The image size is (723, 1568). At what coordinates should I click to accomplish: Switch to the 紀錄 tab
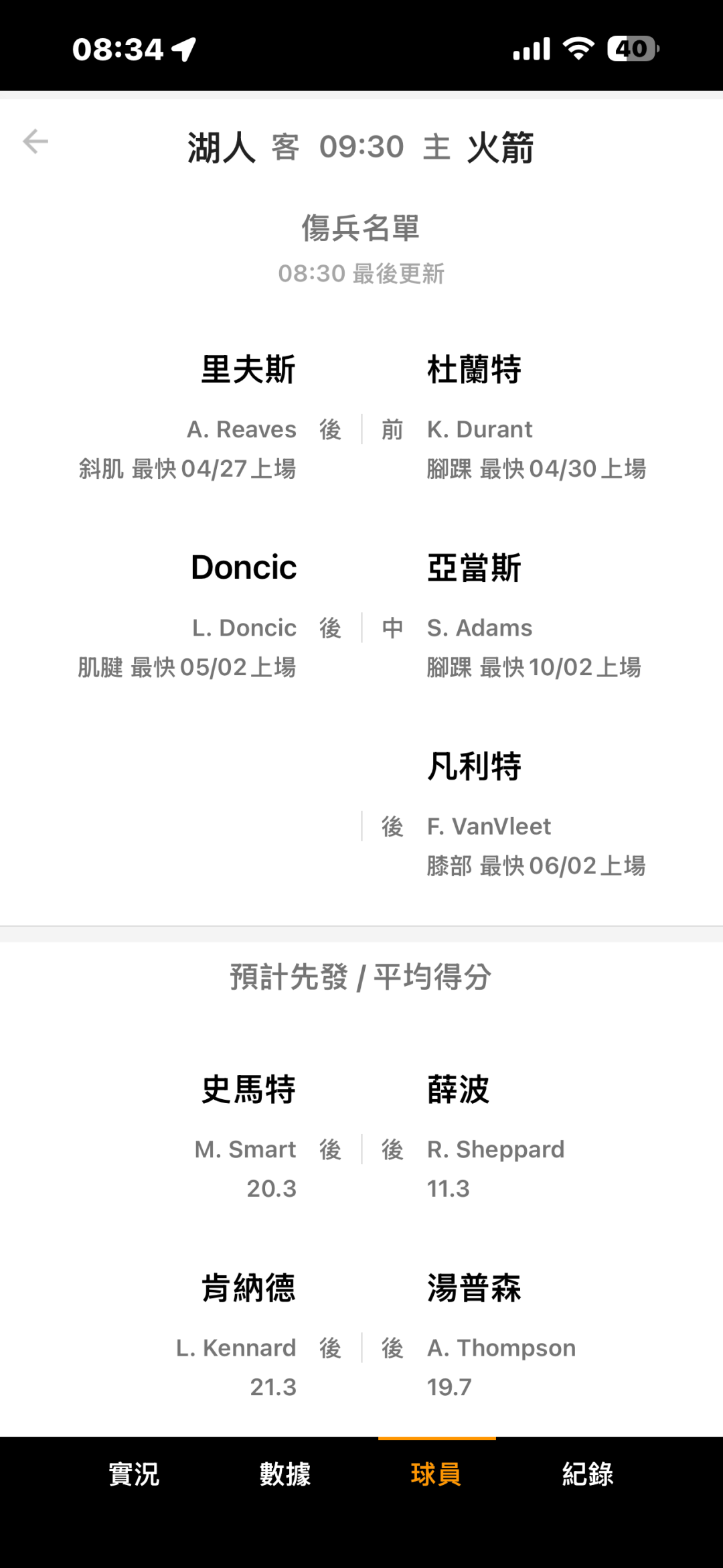(x=588, y=1474)
